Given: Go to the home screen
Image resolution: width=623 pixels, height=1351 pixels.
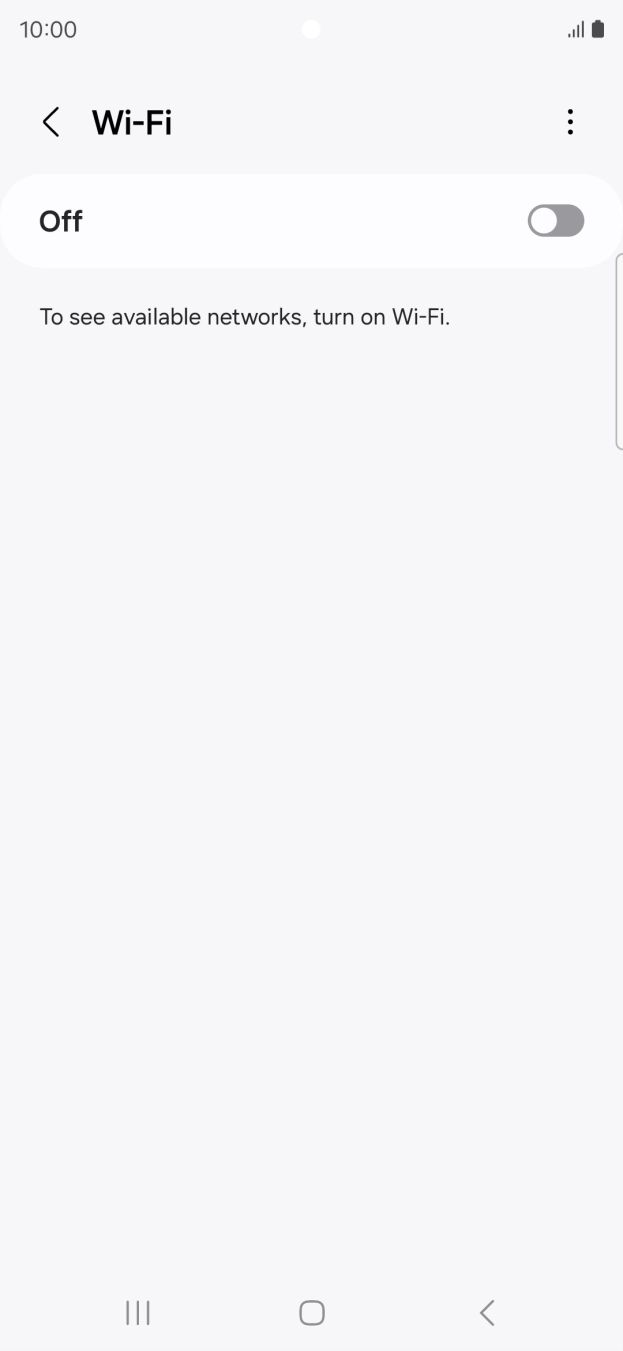Looking at the screenshot, I should [312, 1313].
